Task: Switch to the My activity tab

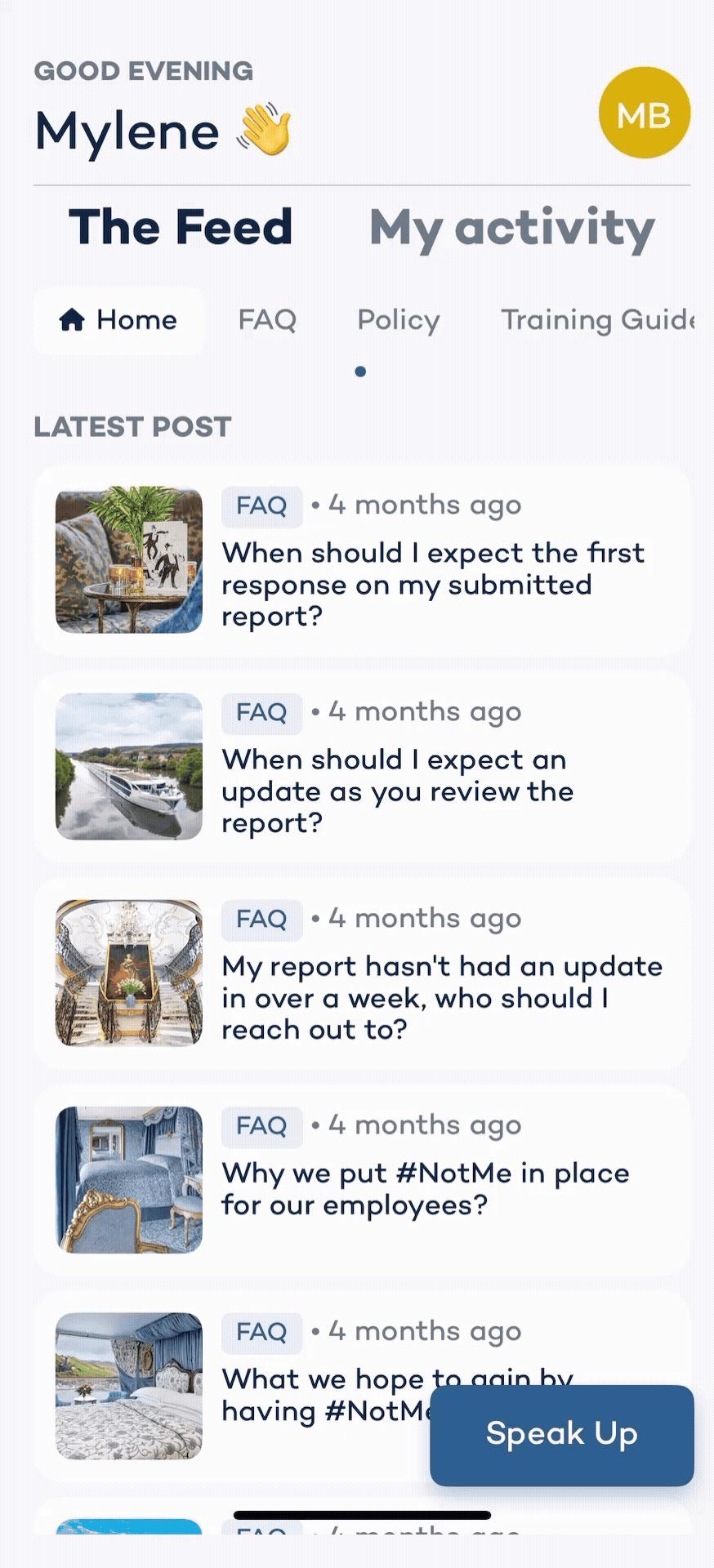Action: [511, 227]
